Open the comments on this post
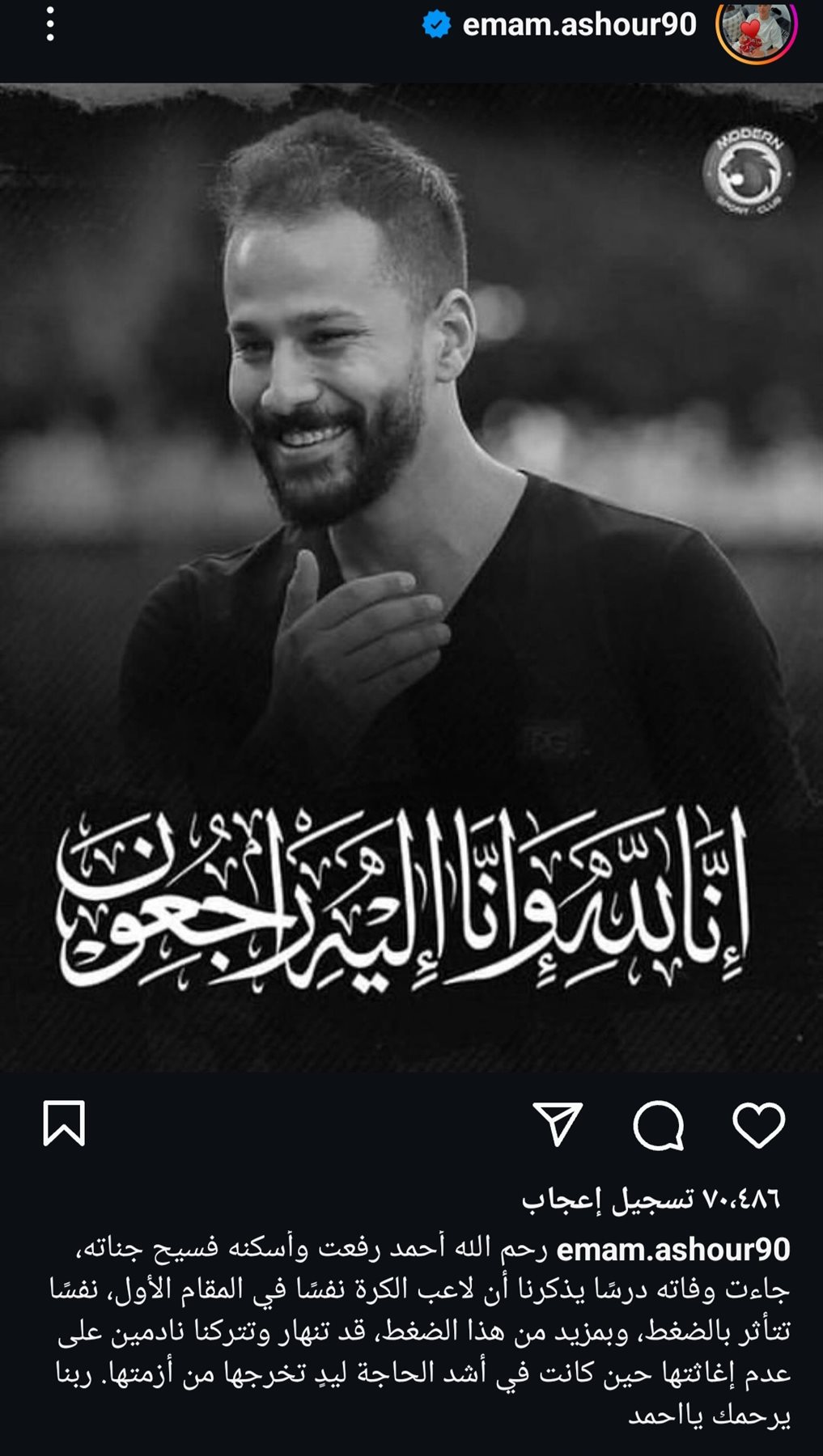823x1456 pixels. click(659, 1124)
